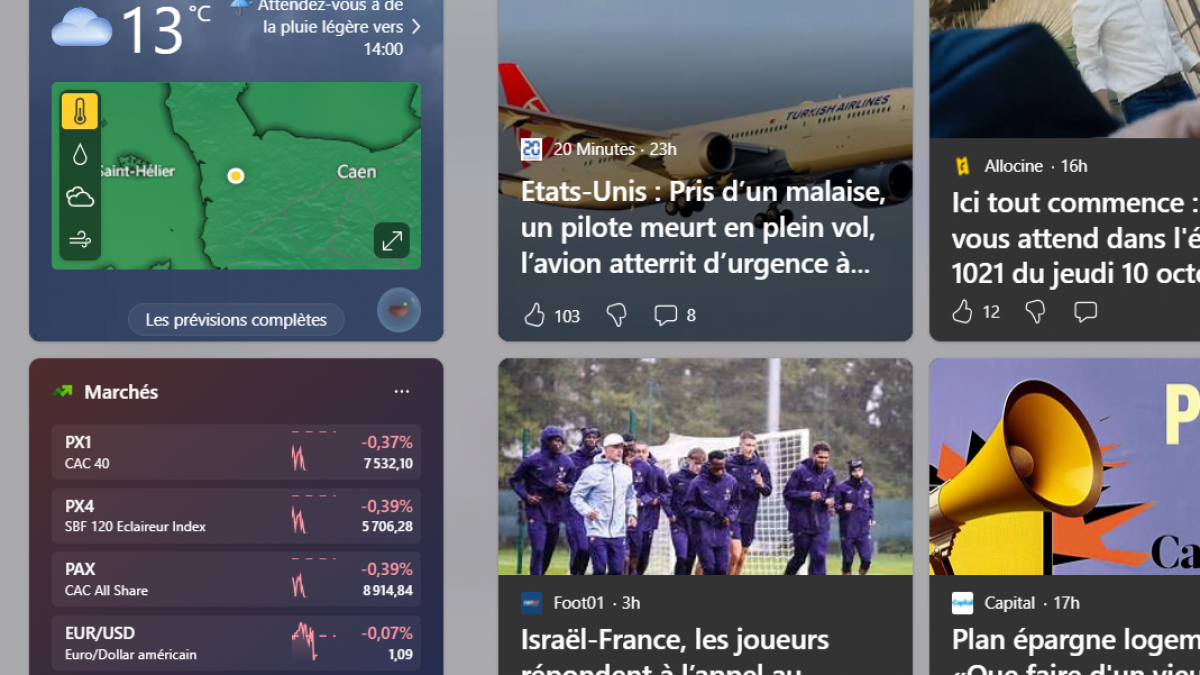Select the temperature map layer

point(80,111)
